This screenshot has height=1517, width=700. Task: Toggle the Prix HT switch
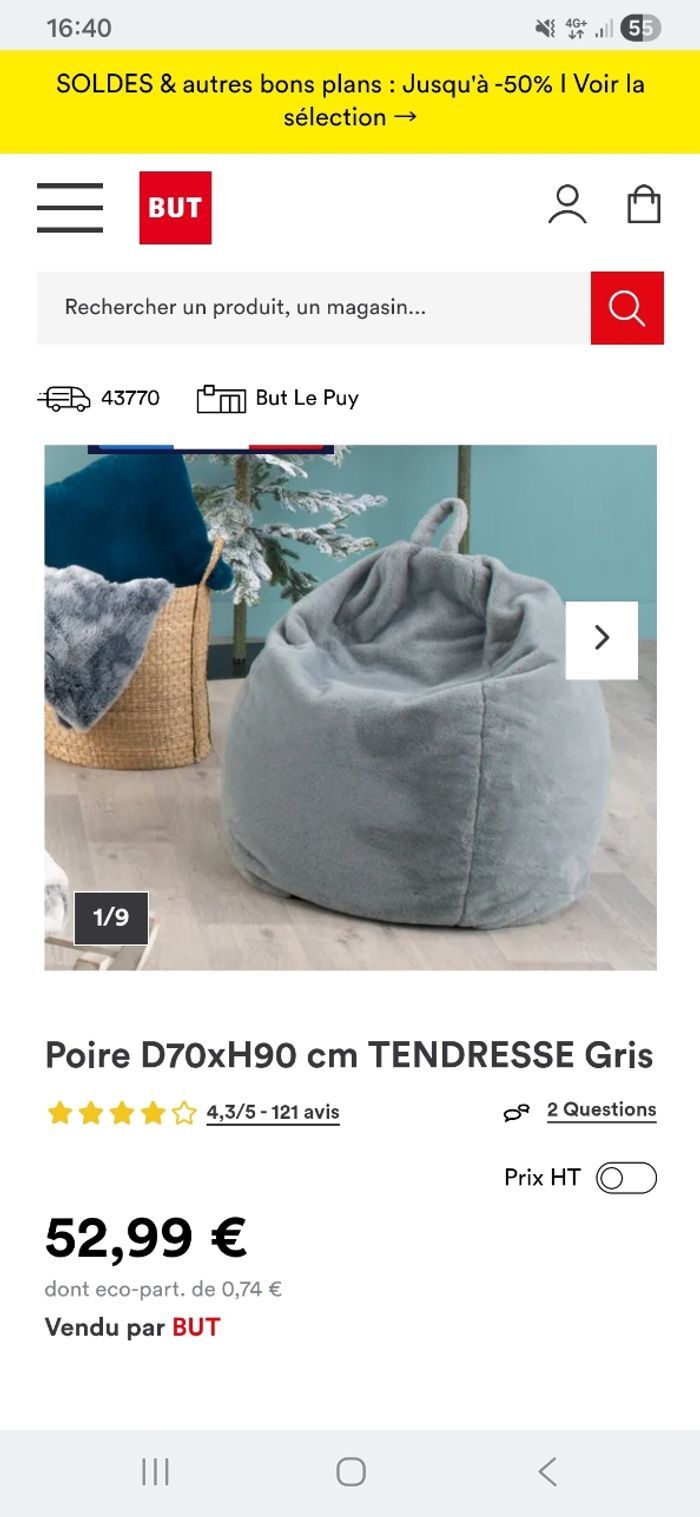(x=626, y=1178)
